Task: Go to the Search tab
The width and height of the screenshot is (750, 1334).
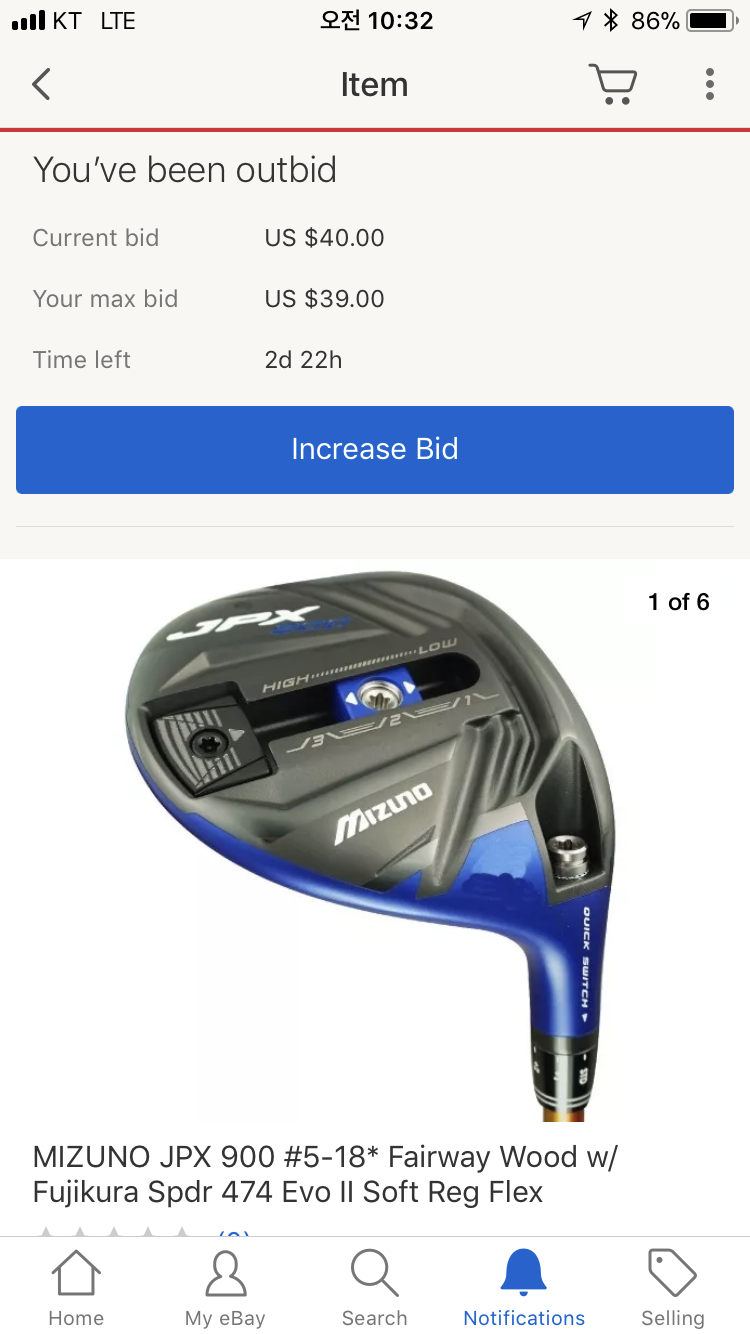Action: (x=374, y=1288)
